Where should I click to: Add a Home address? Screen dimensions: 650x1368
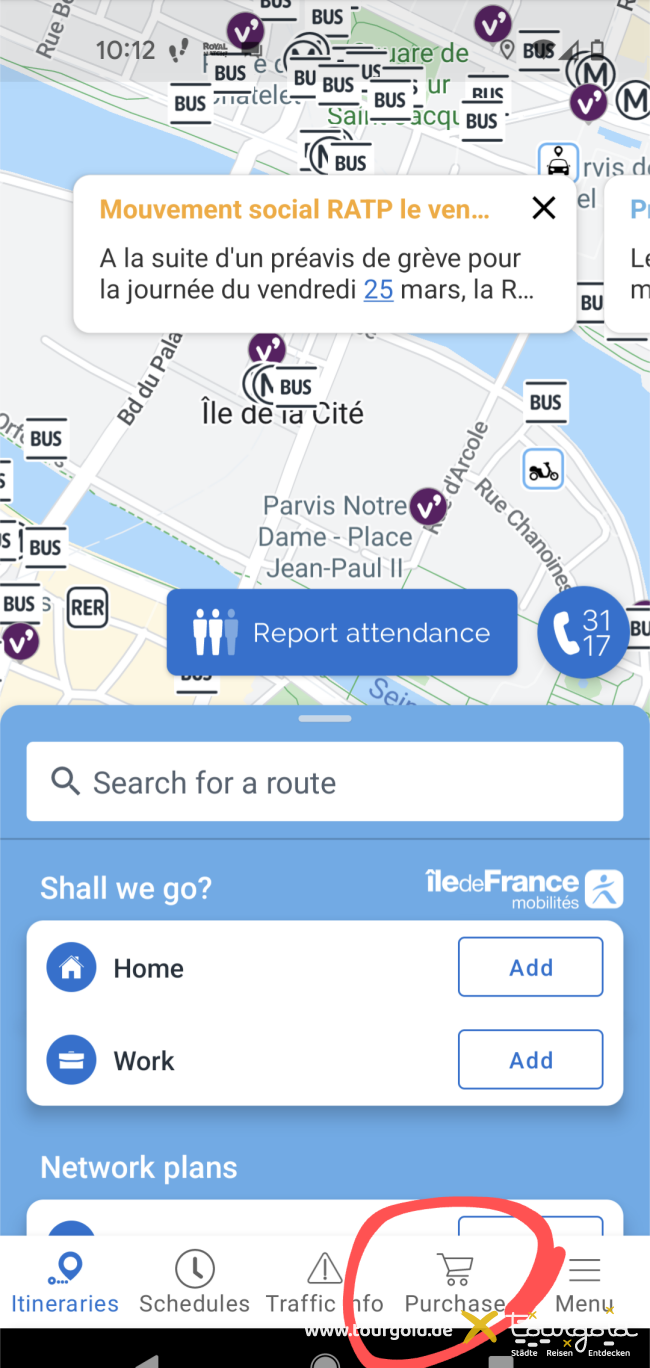530,967
